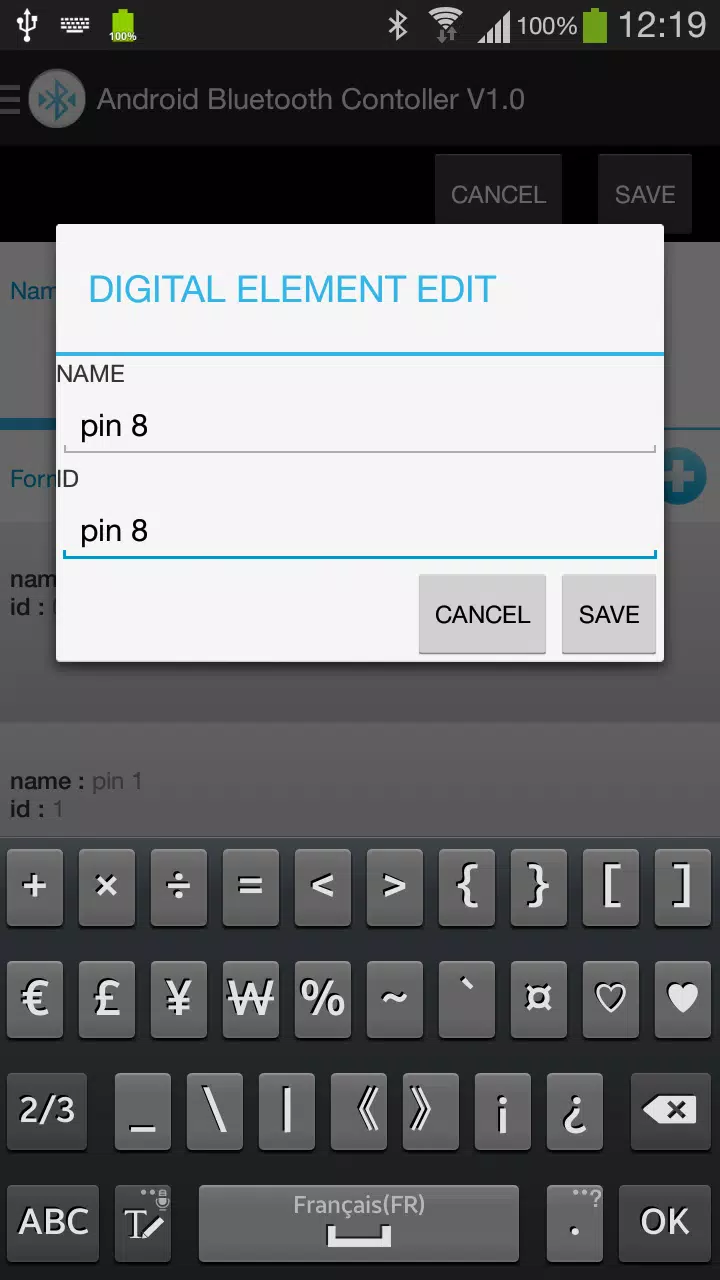
Task: Edit the NAME field with pin 8
Action: pos(360,426)
